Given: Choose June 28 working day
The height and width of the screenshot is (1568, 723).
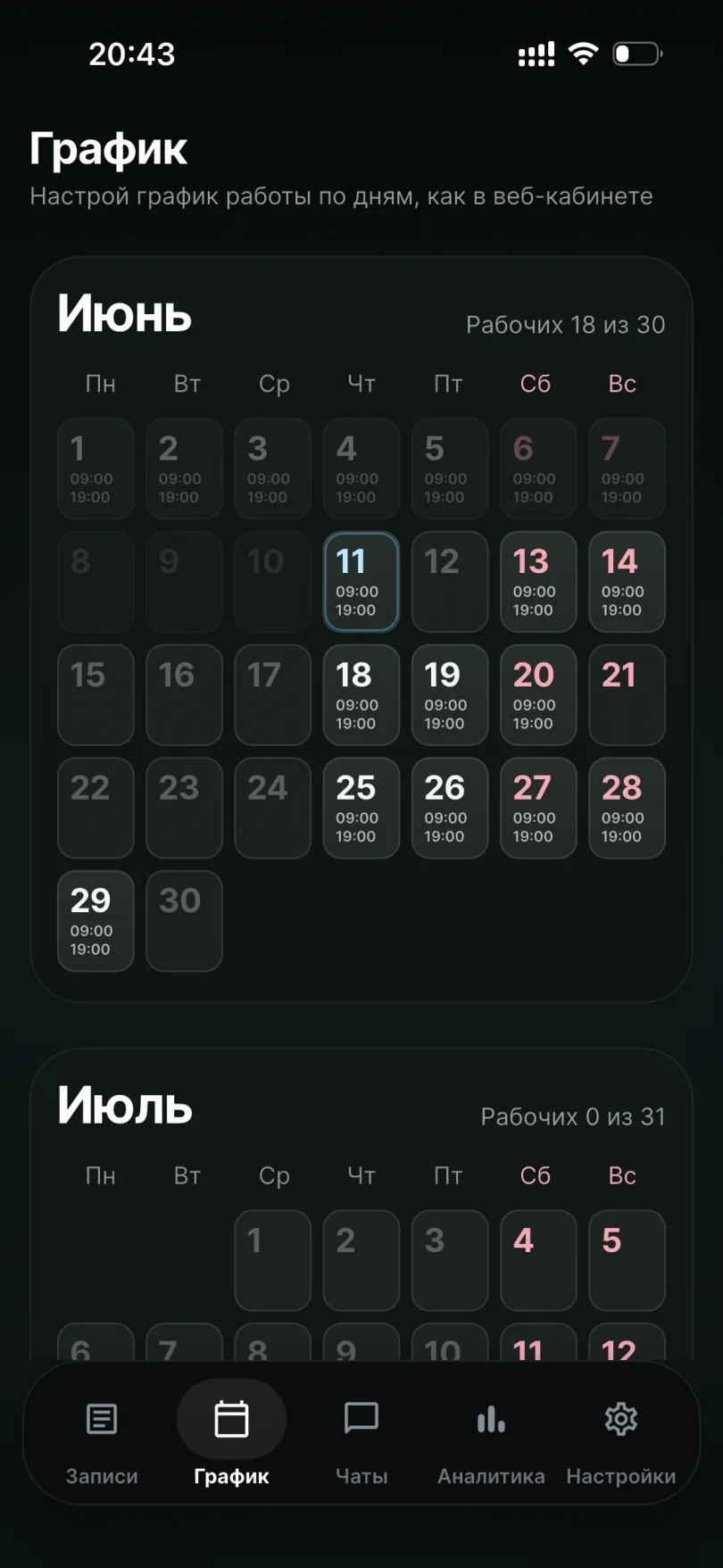Looking at the screenshot, I should coord(627,809).
